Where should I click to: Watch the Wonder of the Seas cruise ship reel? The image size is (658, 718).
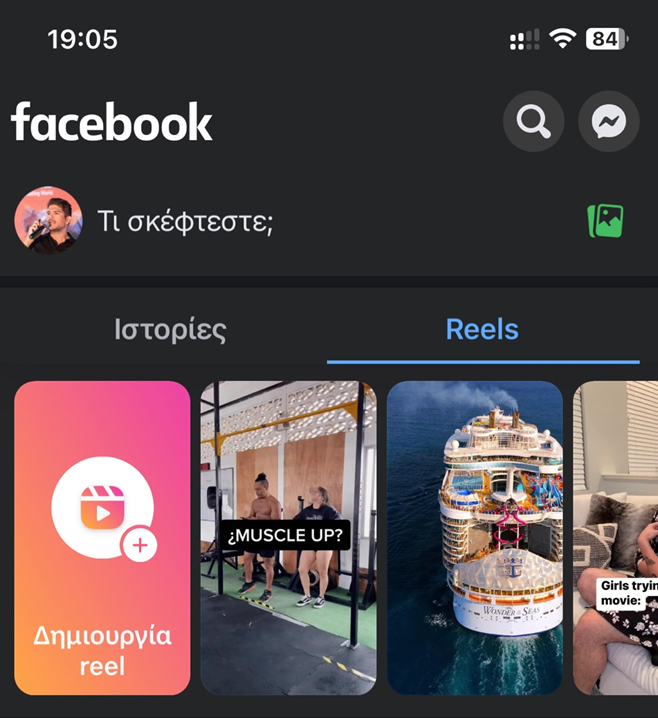[475, 538]
